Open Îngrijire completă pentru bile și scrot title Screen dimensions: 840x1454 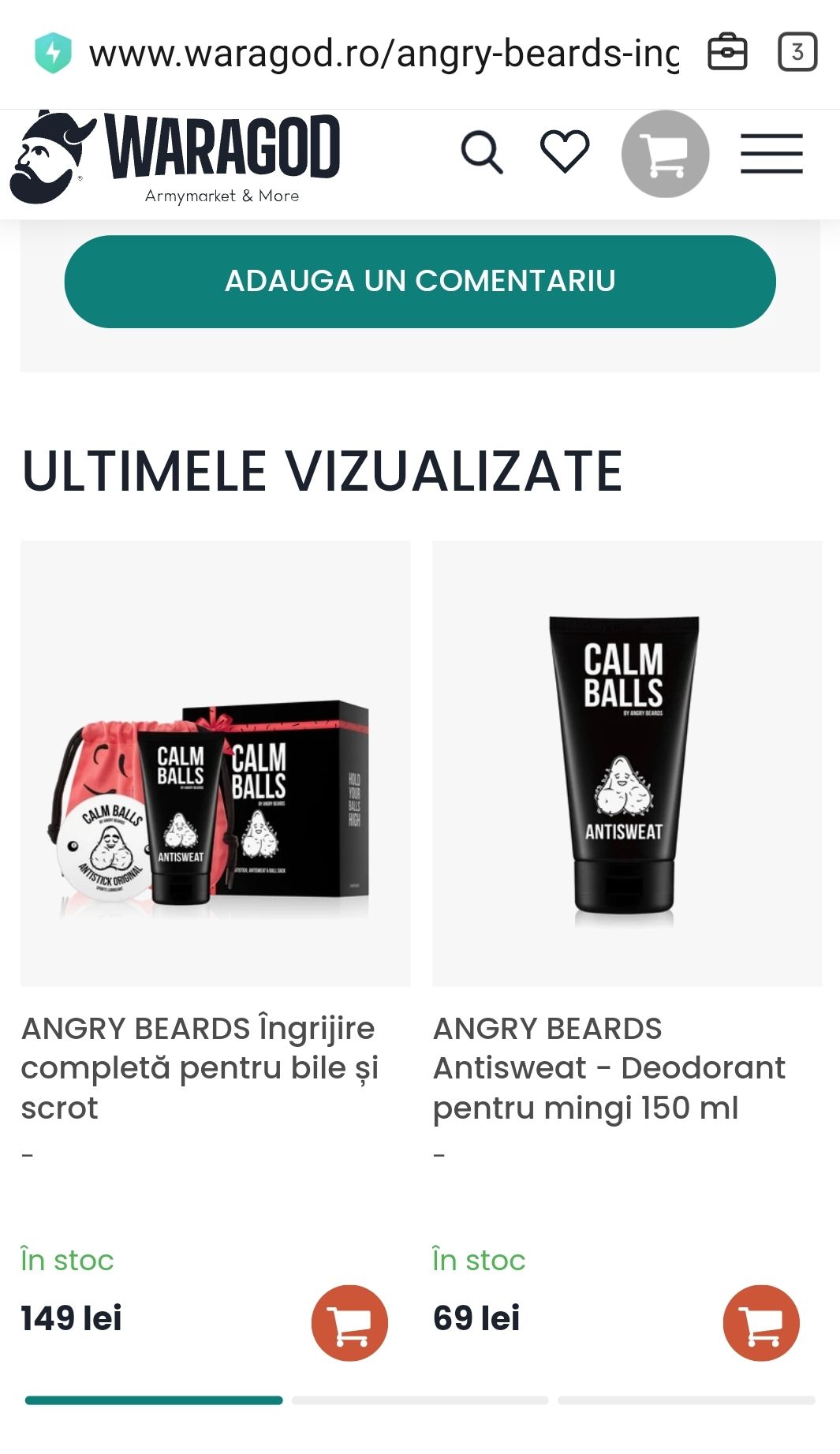[200, 1067]
